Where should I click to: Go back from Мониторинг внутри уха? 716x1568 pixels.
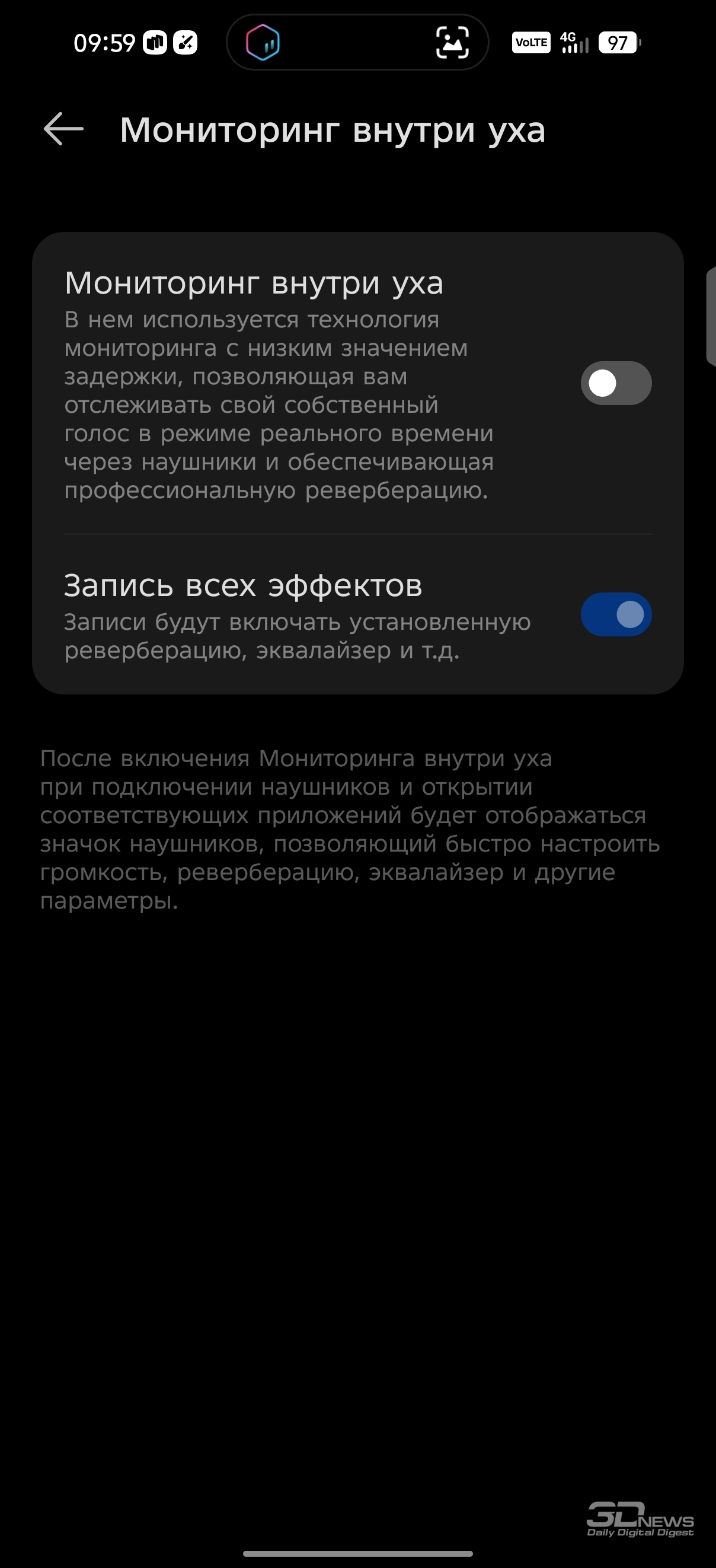[x=63, y=129]
